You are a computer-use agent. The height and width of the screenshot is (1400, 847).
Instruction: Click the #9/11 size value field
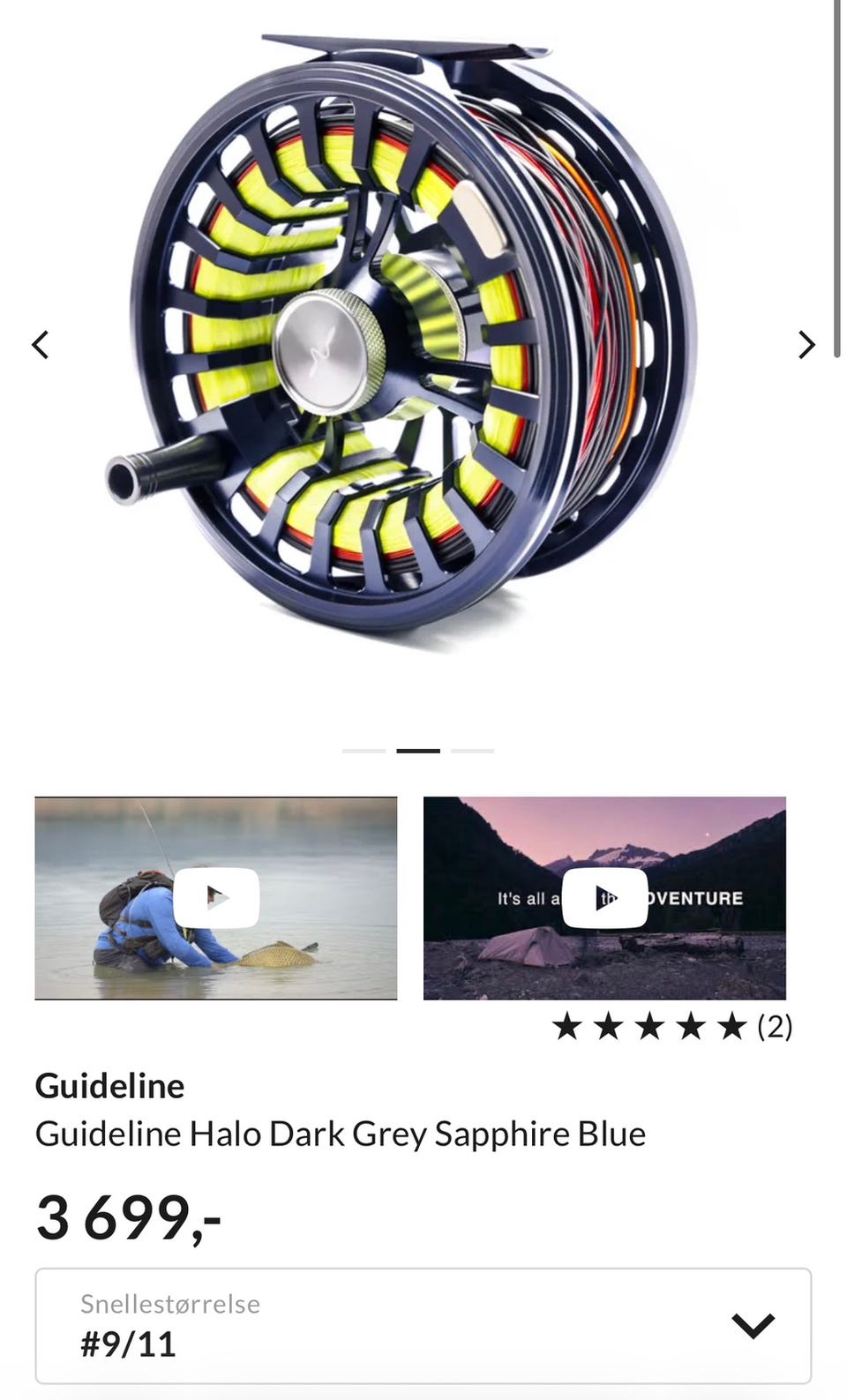(x=128, y=1344)
